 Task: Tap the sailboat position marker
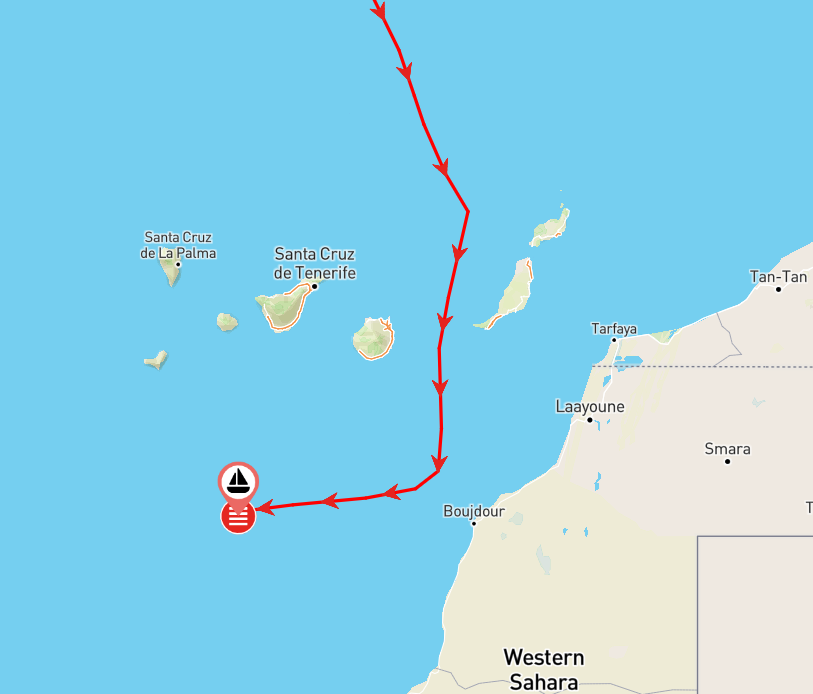[238, 481]
